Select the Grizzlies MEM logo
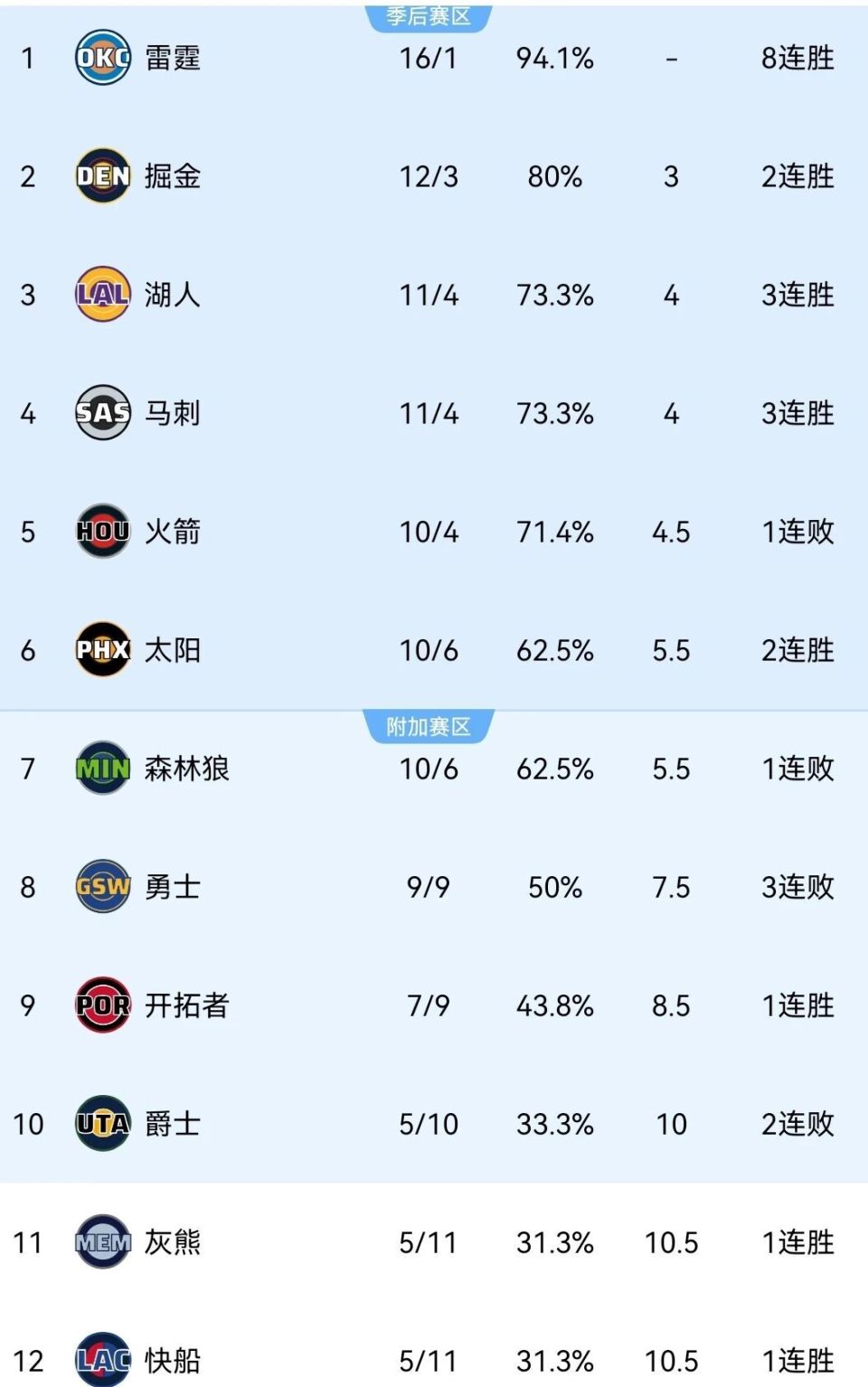 (x=102, y=1242)
